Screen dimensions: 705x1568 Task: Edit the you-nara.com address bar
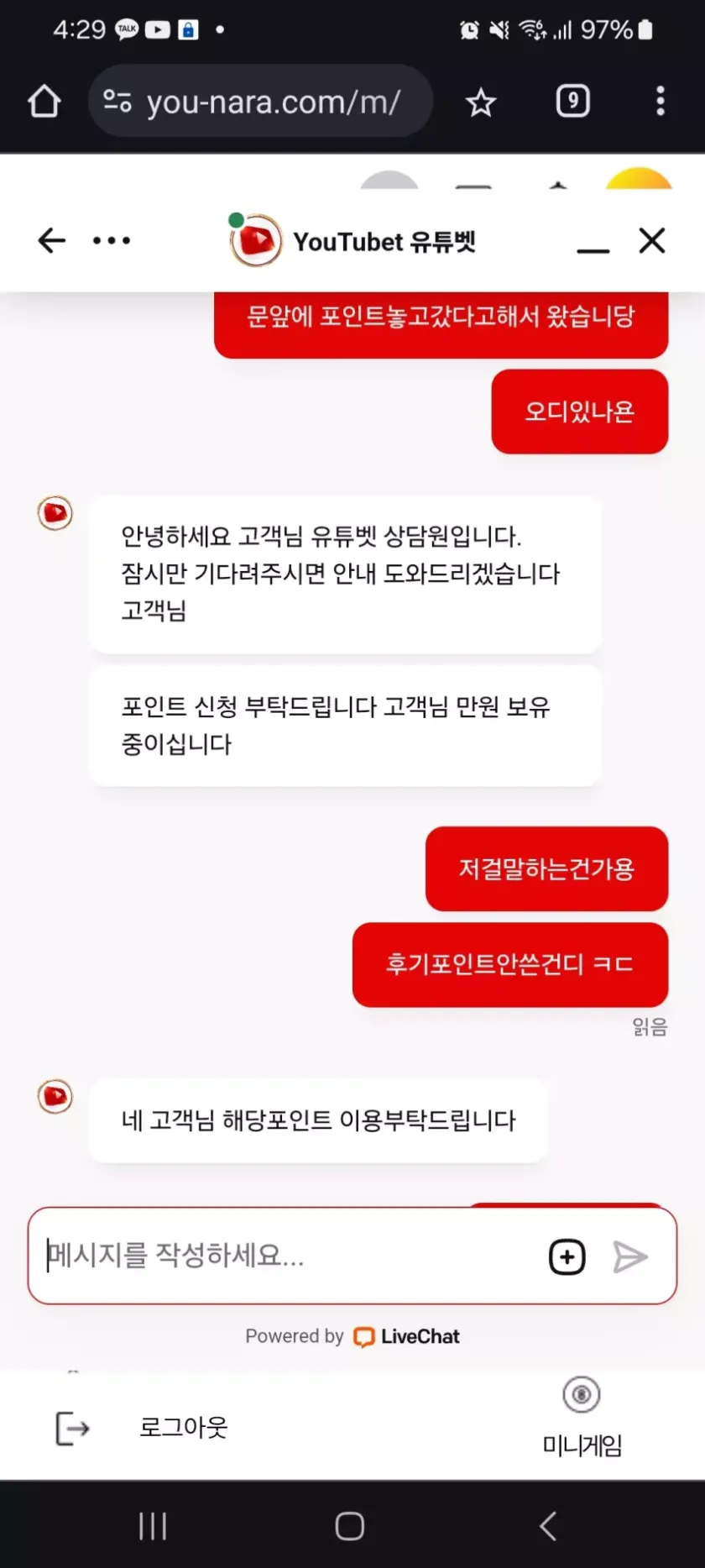(273, 102)
